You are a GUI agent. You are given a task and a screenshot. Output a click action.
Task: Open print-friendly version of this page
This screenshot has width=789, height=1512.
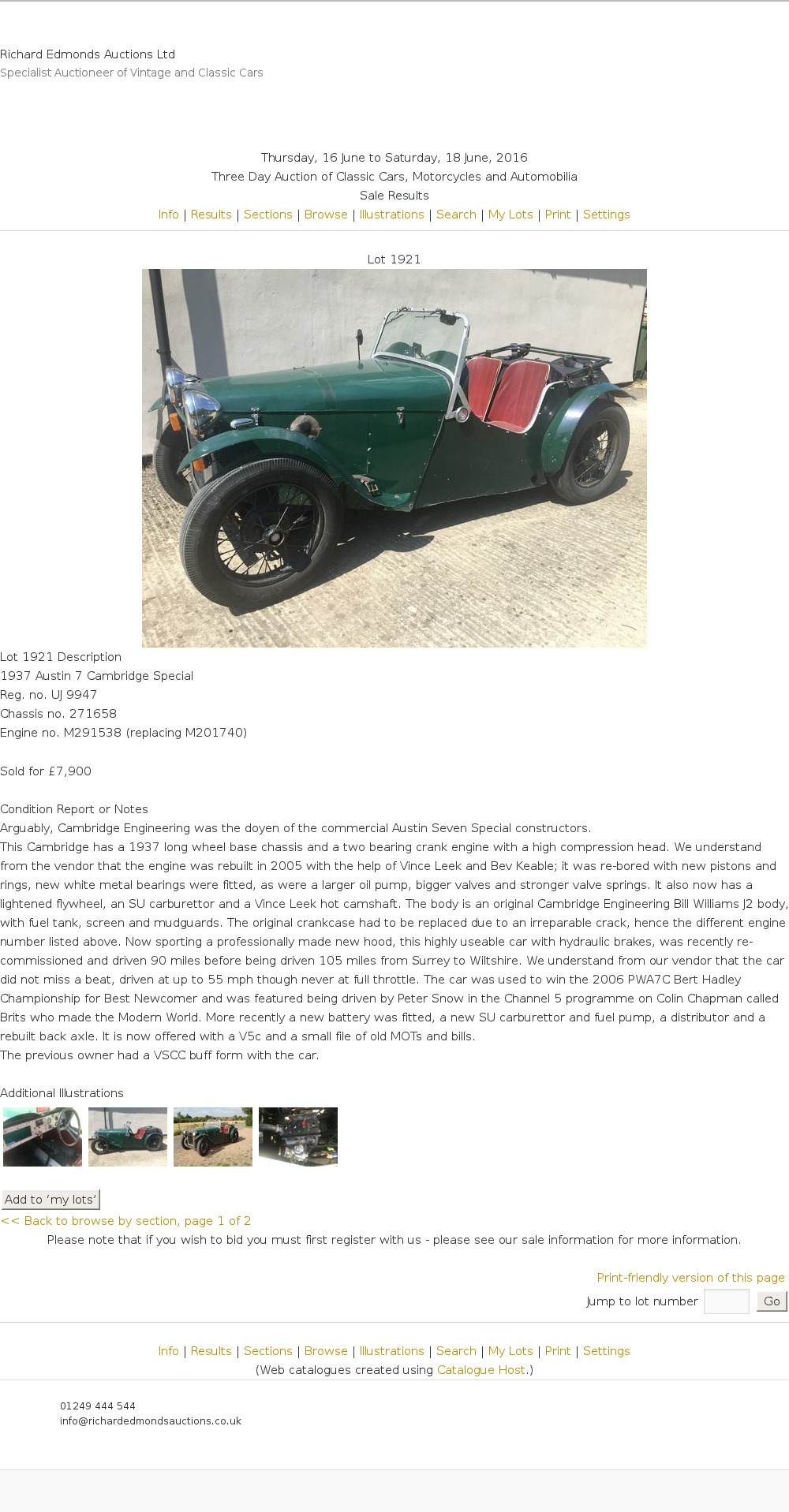tap(690, 1278)
